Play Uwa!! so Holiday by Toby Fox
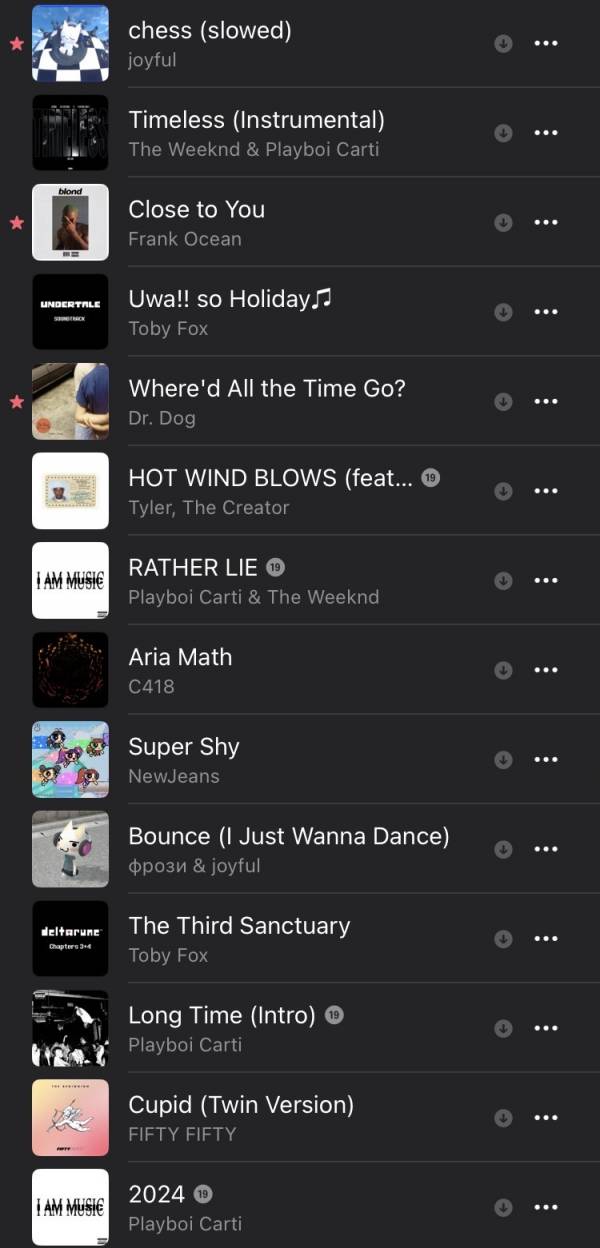The image size is (600, 1248). [x=229, y=299]
